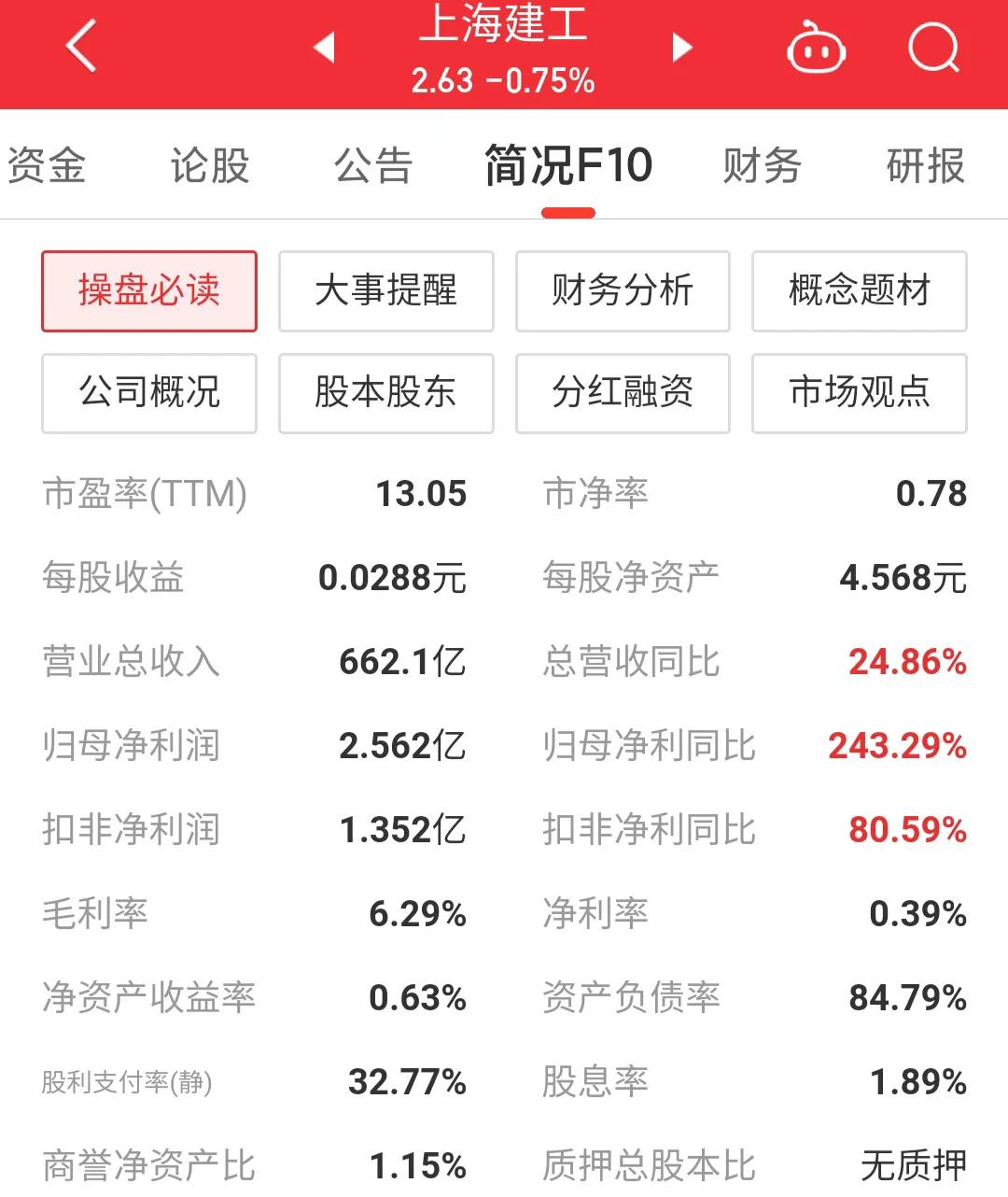Image resolution: width=1008 pixels, height=1197 pixels.
Task: Open the 大事提醒 section
Action: [385, 291]
